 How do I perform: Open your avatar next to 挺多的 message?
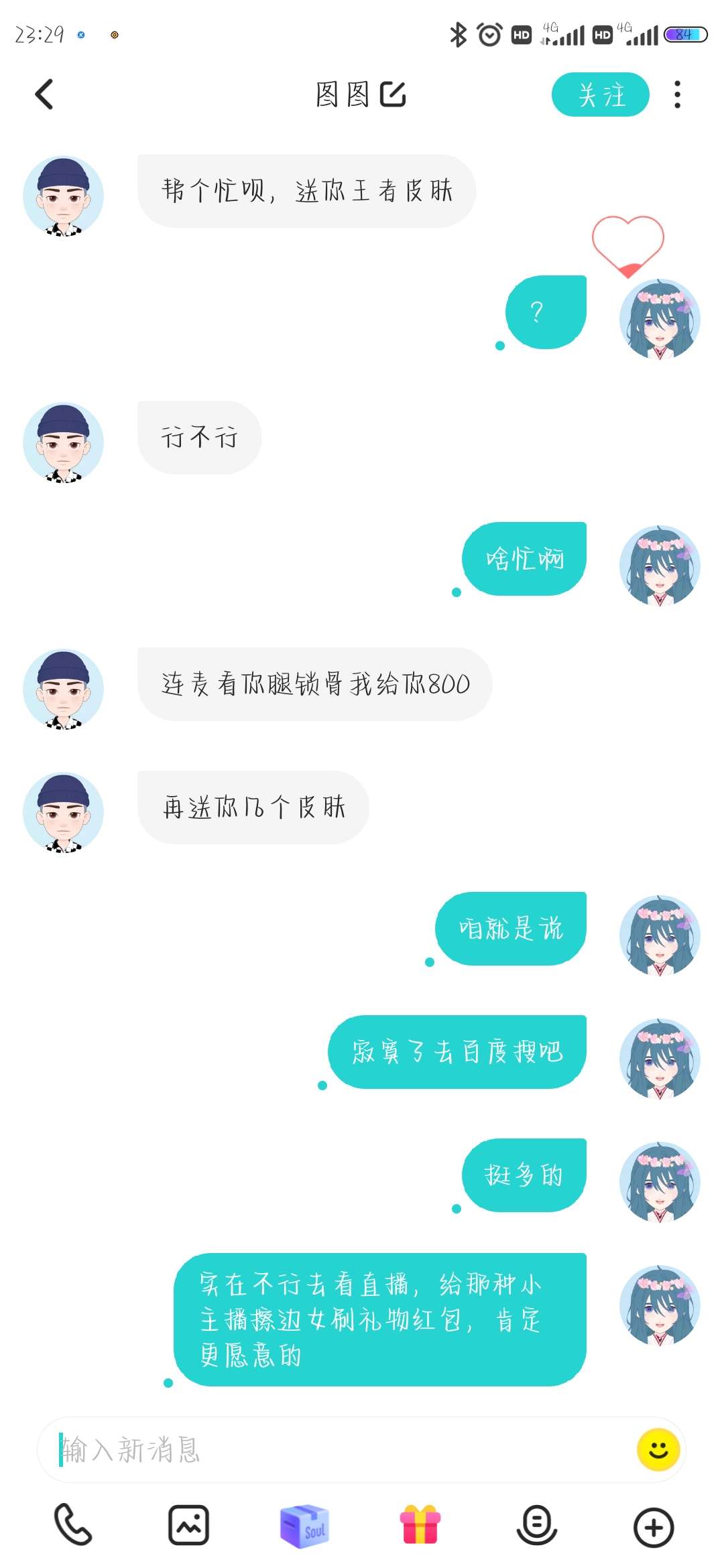pyautogui.click(x=660, y=1182)
